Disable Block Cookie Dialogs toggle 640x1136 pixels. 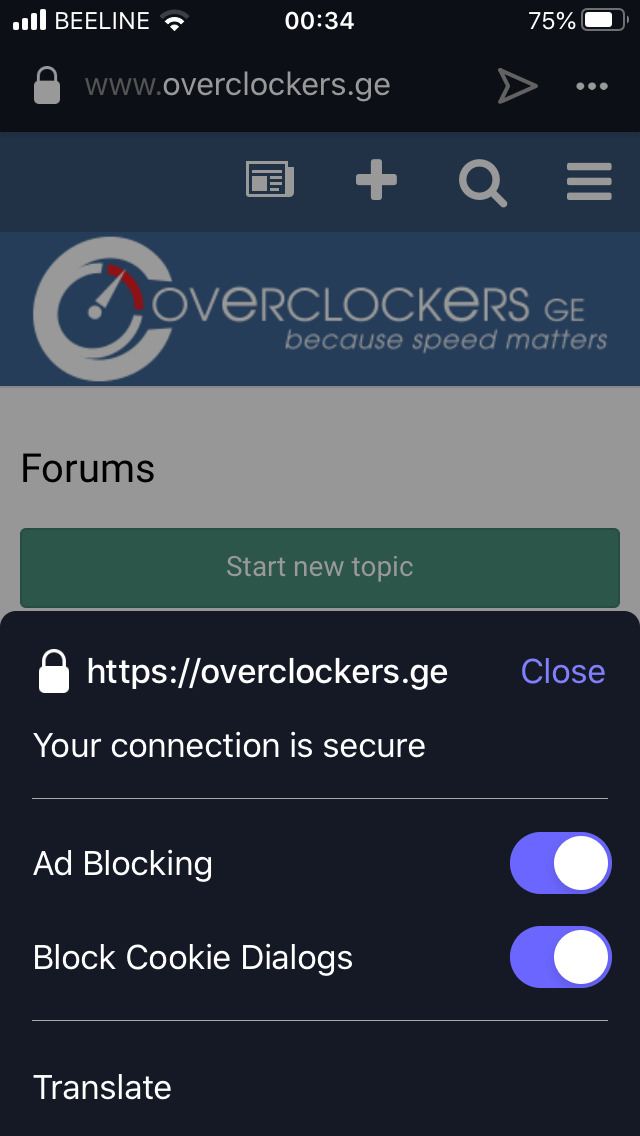[560, 957]
